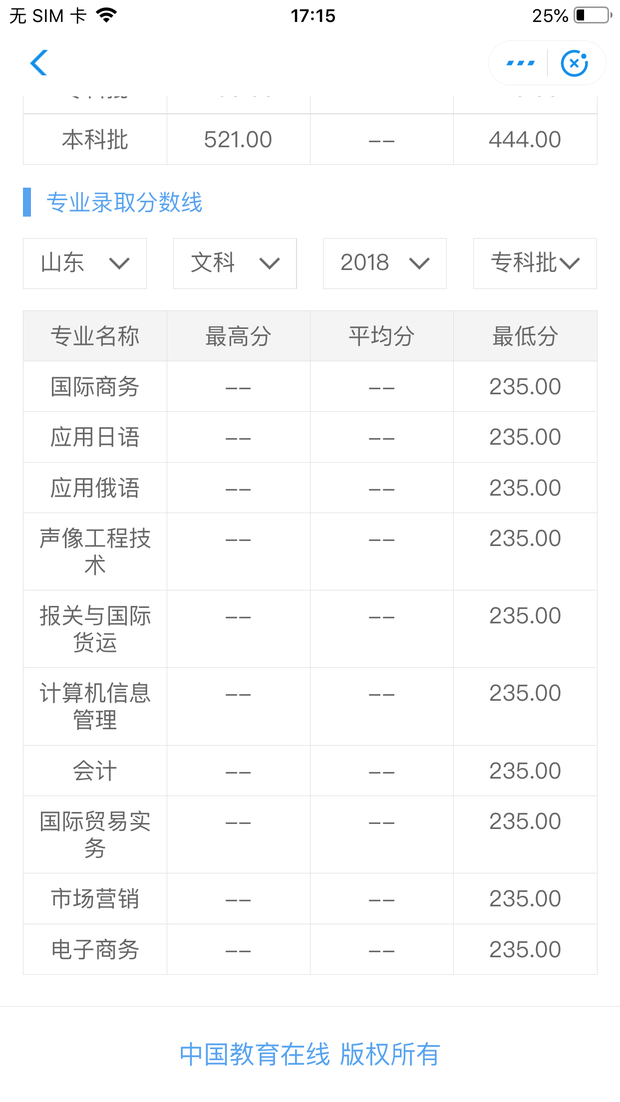The width and height of the screenshot is (620, 1102).
Task: Expand the 山东 province dropdown
Action: point(85,264)
